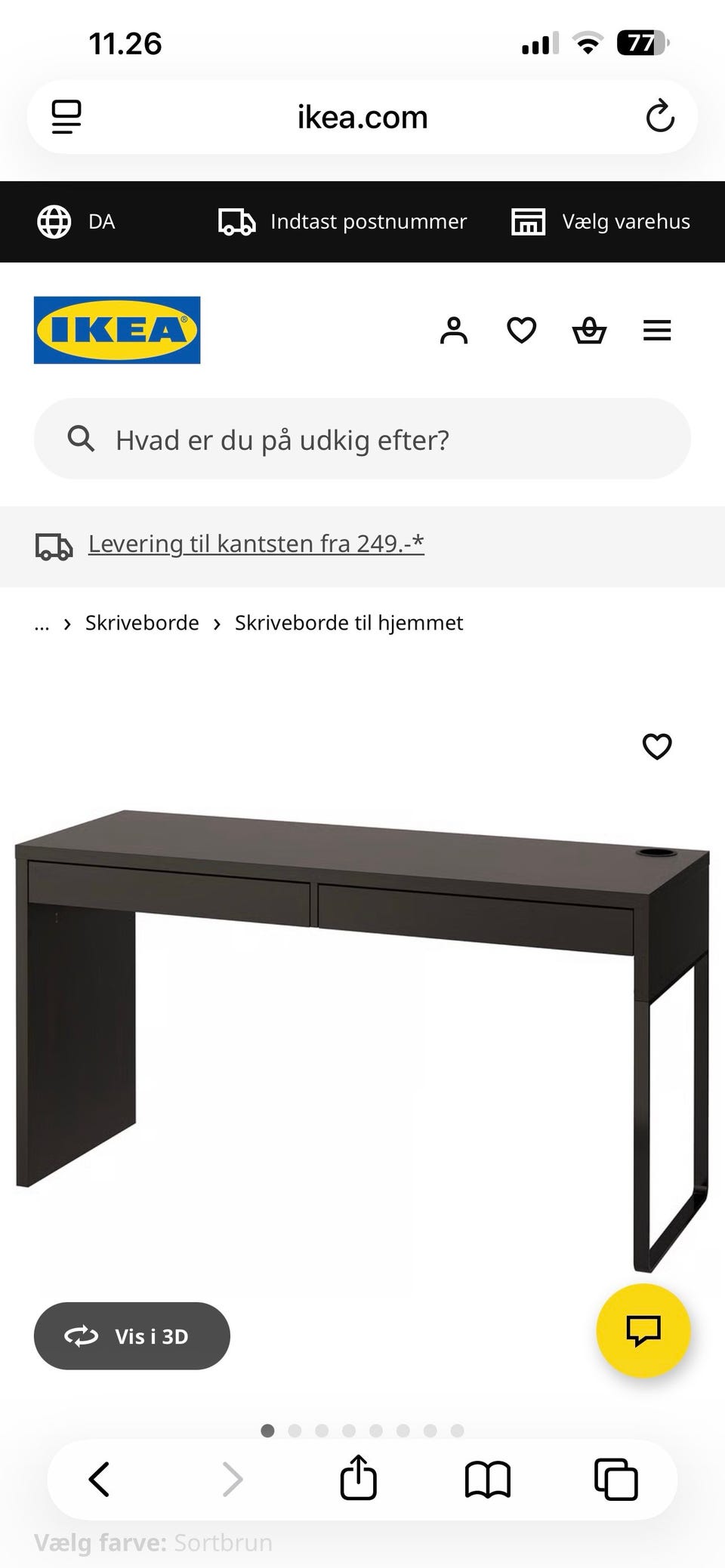Open the chat assistant bubble
The width and height of the screenshot is (725, 1568).
(x=643, y=1332)
